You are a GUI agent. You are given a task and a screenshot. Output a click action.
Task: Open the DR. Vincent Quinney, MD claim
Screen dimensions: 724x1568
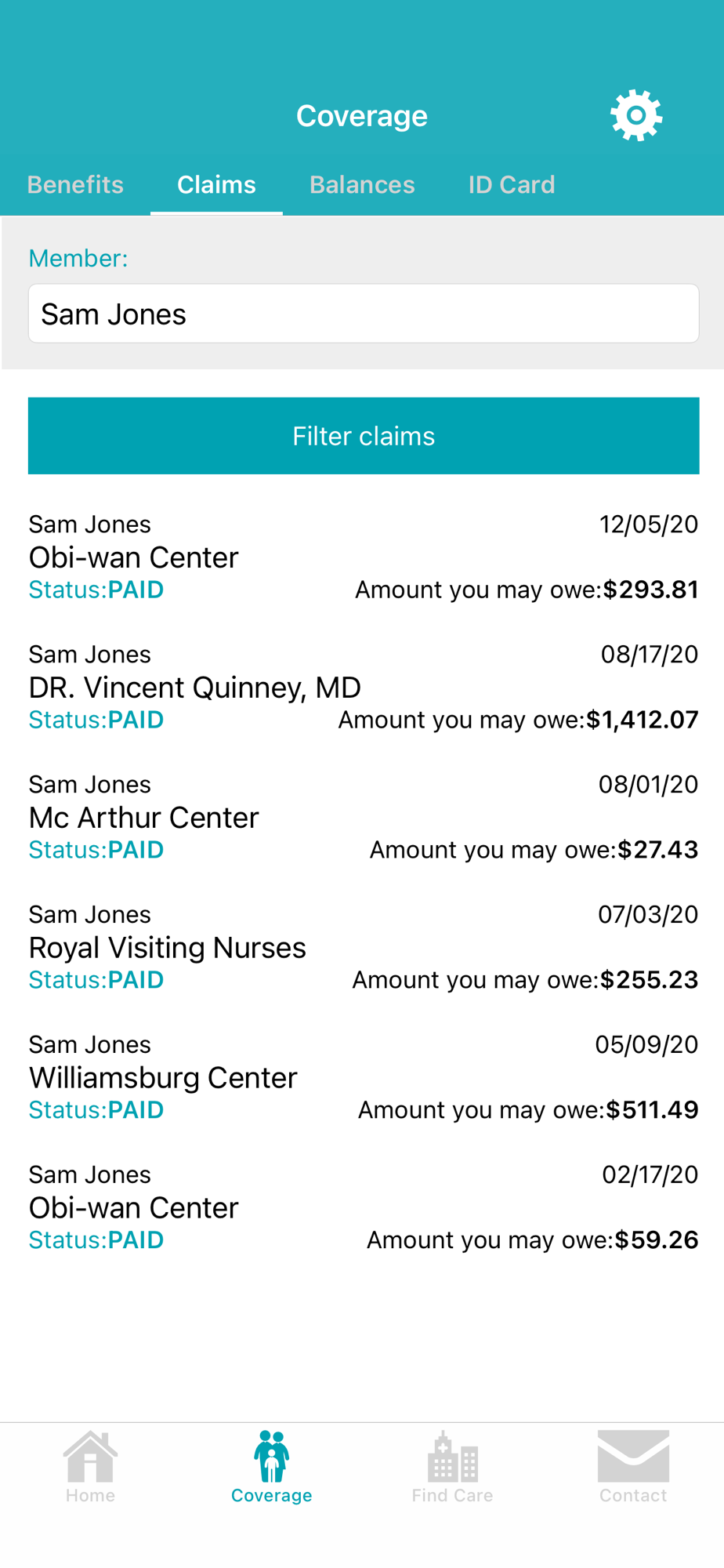pos(364,688)
